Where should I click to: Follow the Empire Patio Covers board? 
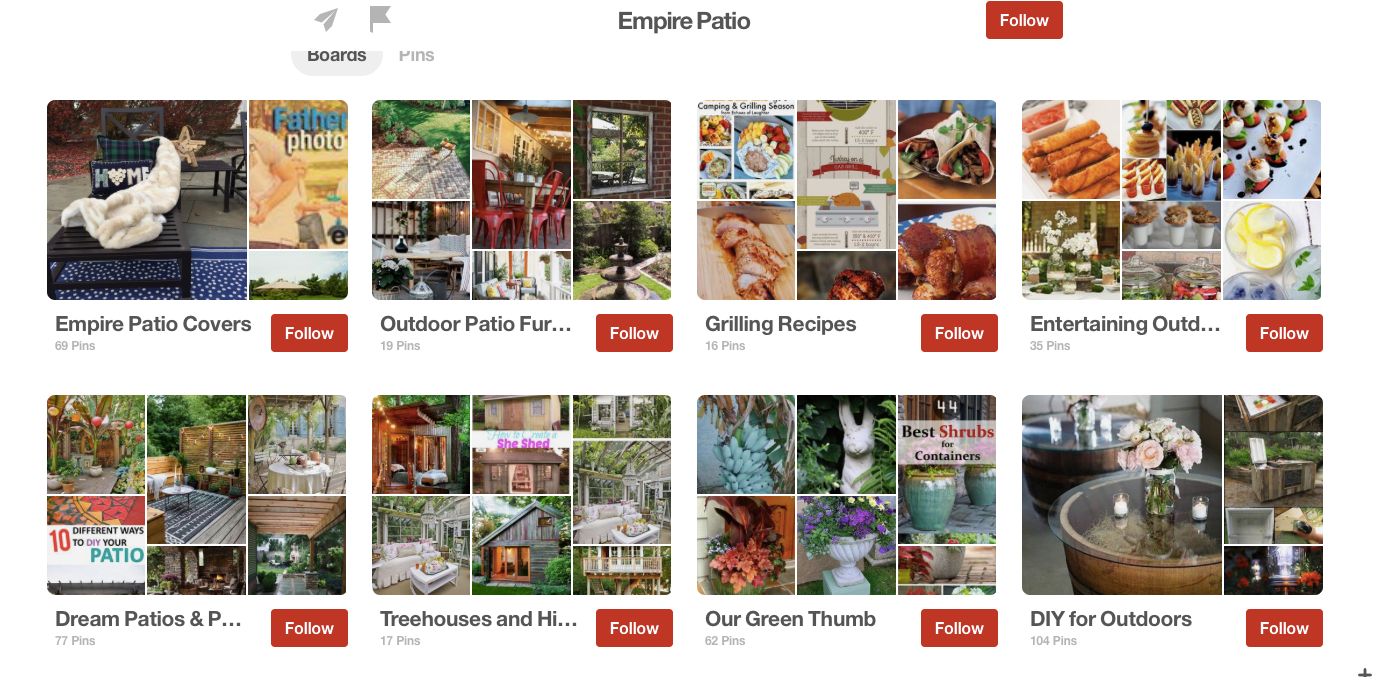[x=309, y=333]
